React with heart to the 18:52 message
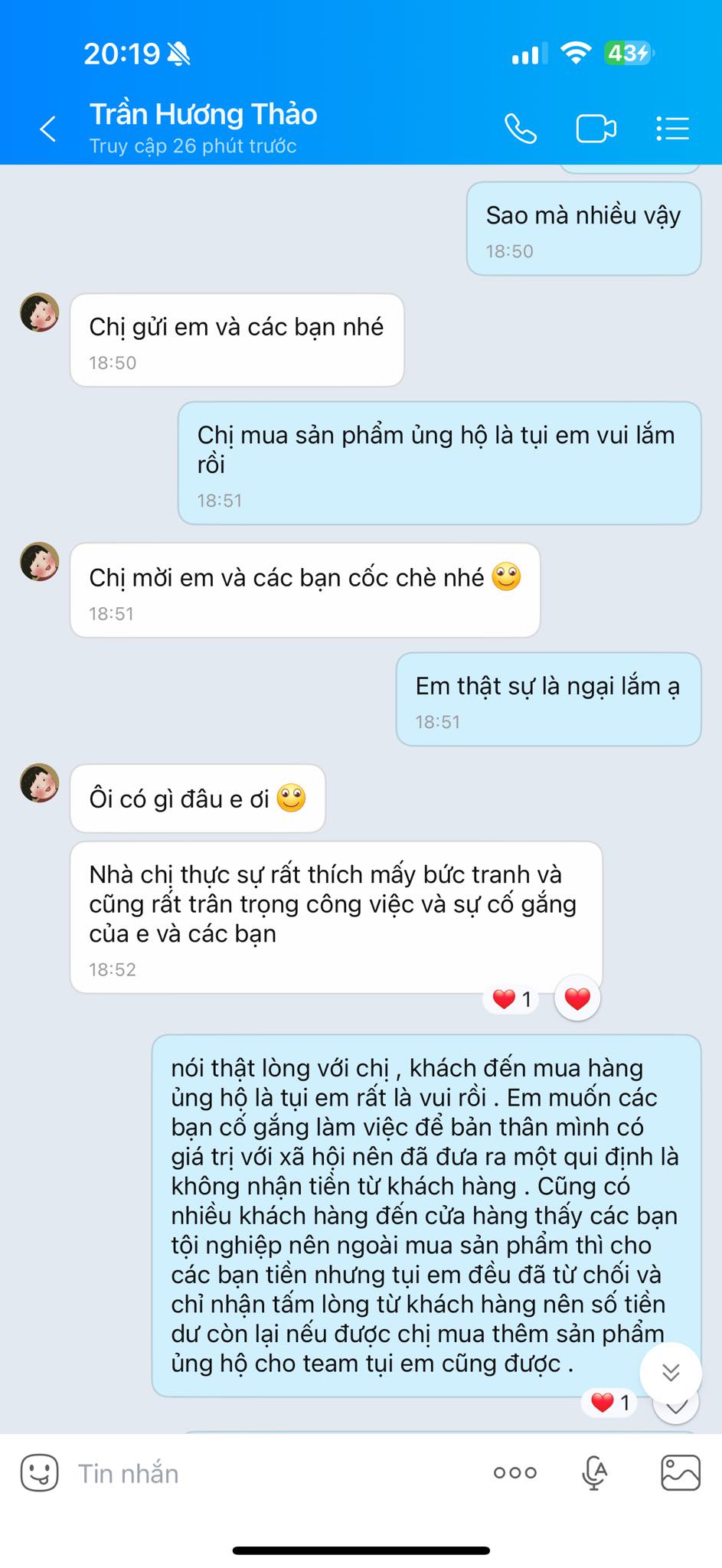The width and height of the screenshot is (722, 1568). (577, 998)
